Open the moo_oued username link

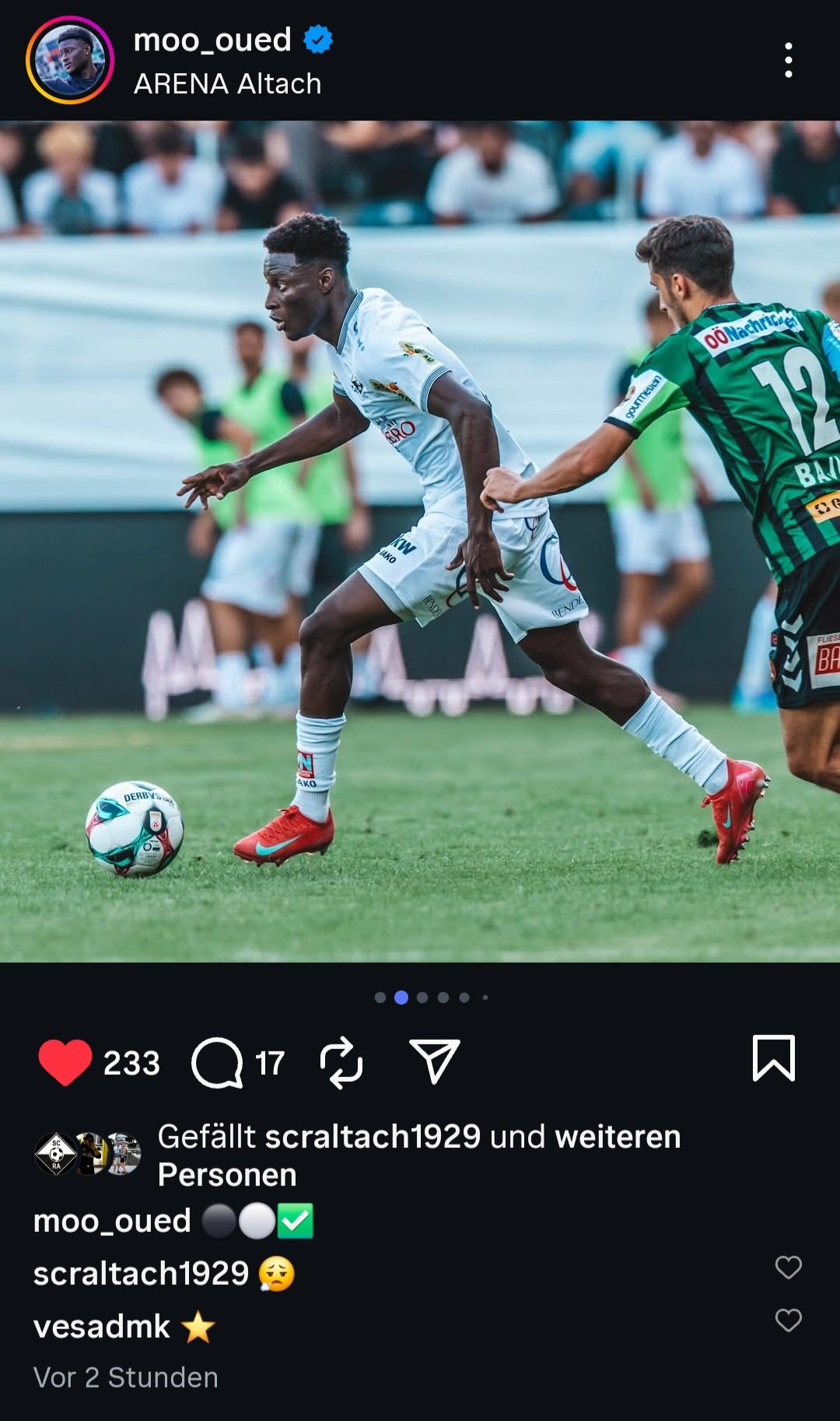pyautogui.click(x=212, y=39)
